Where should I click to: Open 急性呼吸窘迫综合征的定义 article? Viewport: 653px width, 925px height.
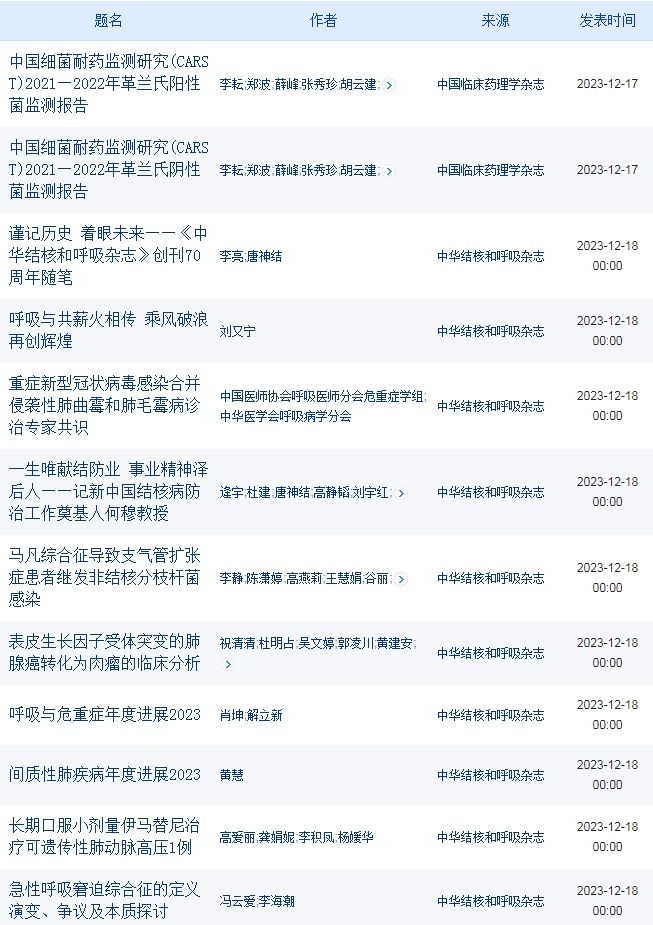click(104, 899)
